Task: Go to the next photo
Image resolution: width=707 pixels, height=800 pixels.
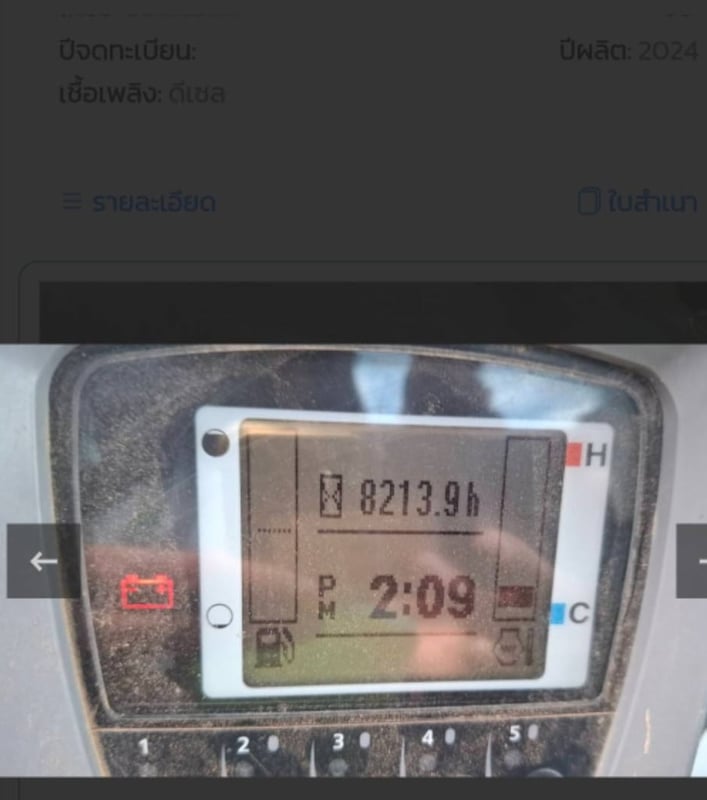Action: click(x=692, y=561)
